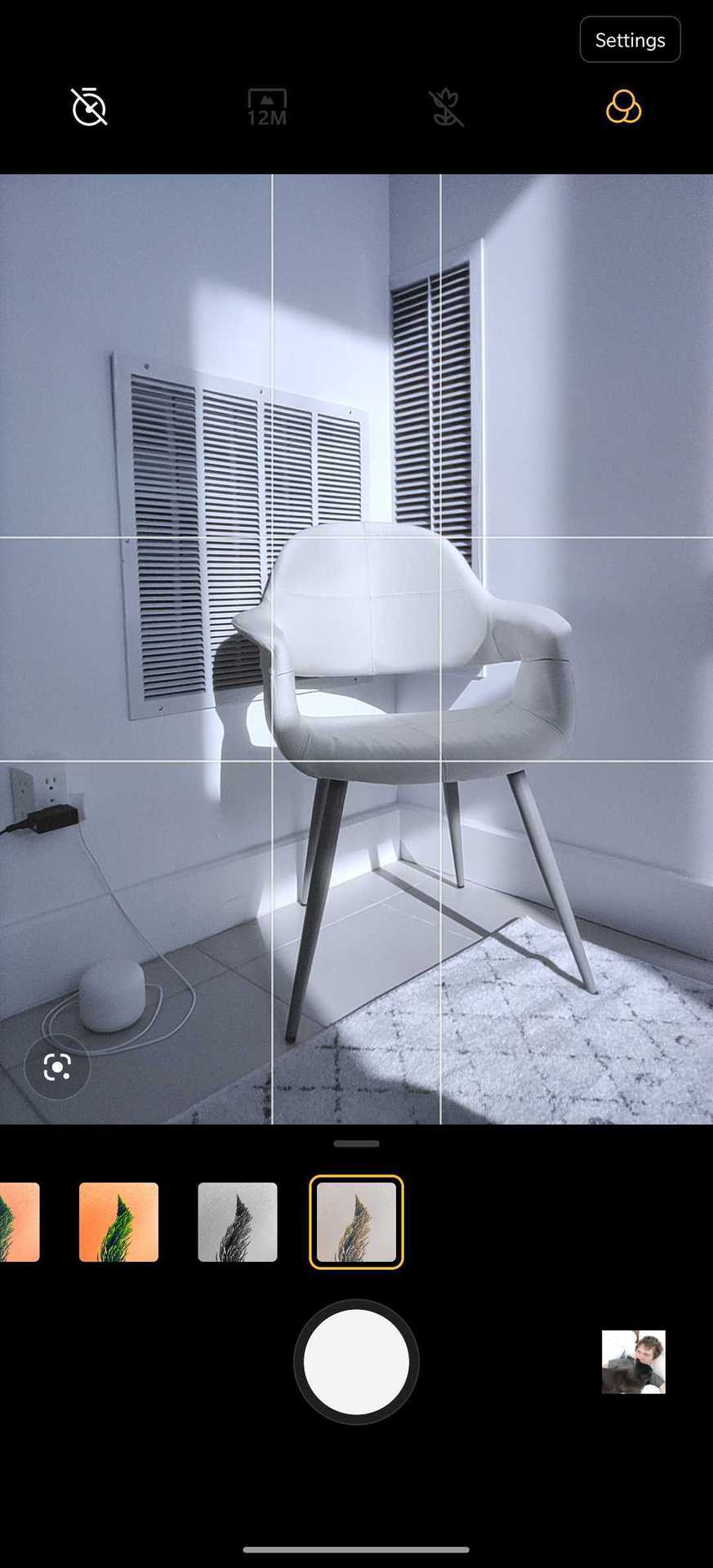This screenshot has width=713, height=1568.
Task: Apply the black-and-white filter
Action: [238, 1222]
